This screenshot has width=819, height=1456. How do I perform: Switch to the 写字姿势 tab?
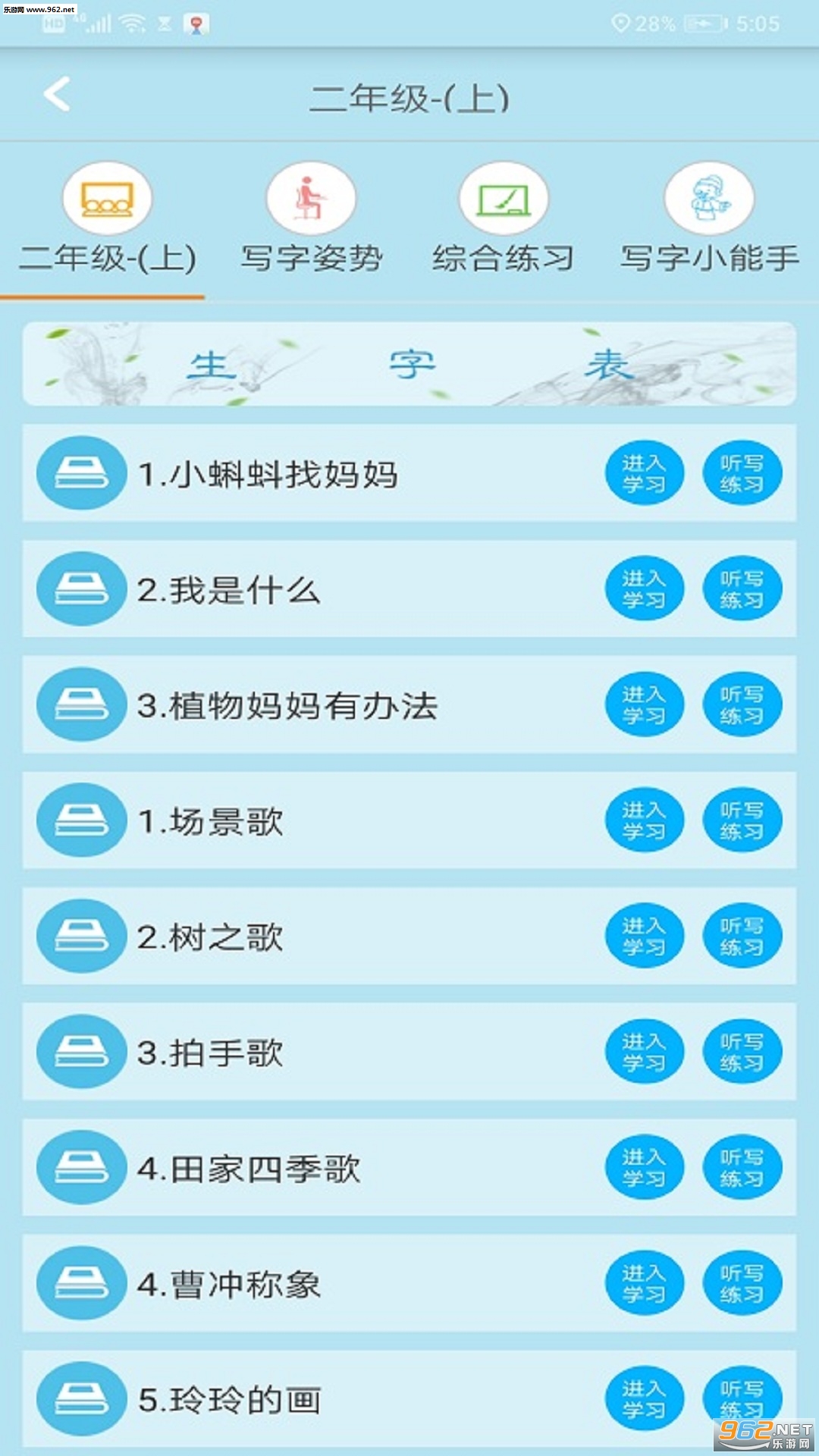[x=311, y=219]
